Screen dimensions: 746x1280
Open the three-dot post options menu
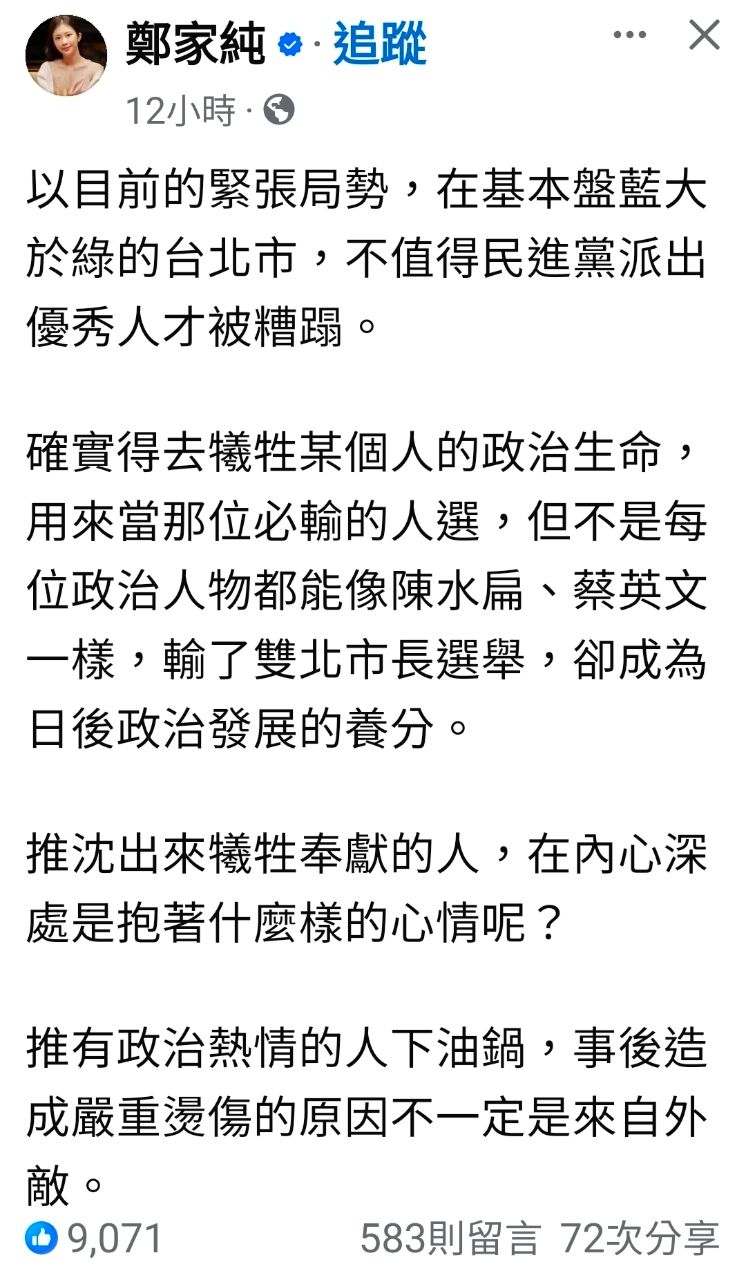pyautogui.click(x=630, y=36)
